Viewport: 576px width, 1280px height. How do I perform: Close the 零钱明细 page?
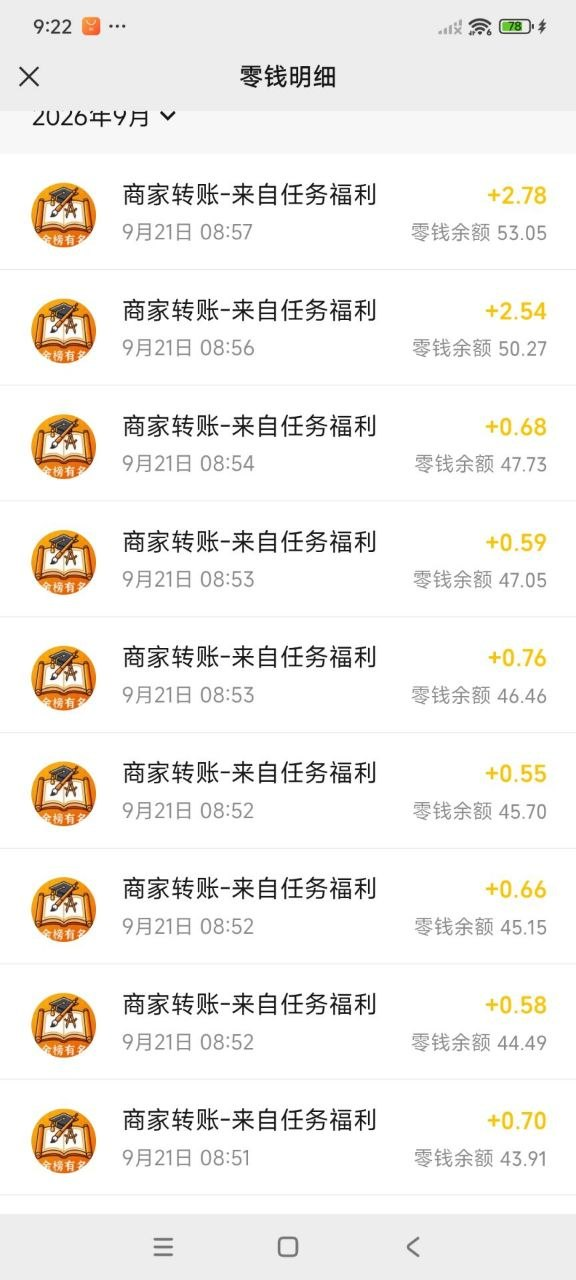click(x=29, y=77)
